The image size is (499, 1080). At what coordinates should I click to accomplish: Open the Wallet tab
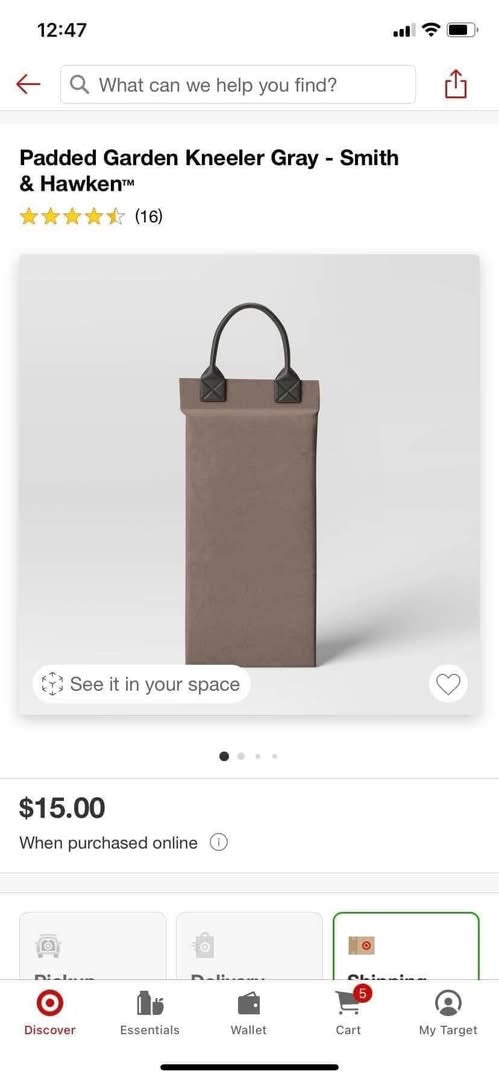(x=249, y=1013)
